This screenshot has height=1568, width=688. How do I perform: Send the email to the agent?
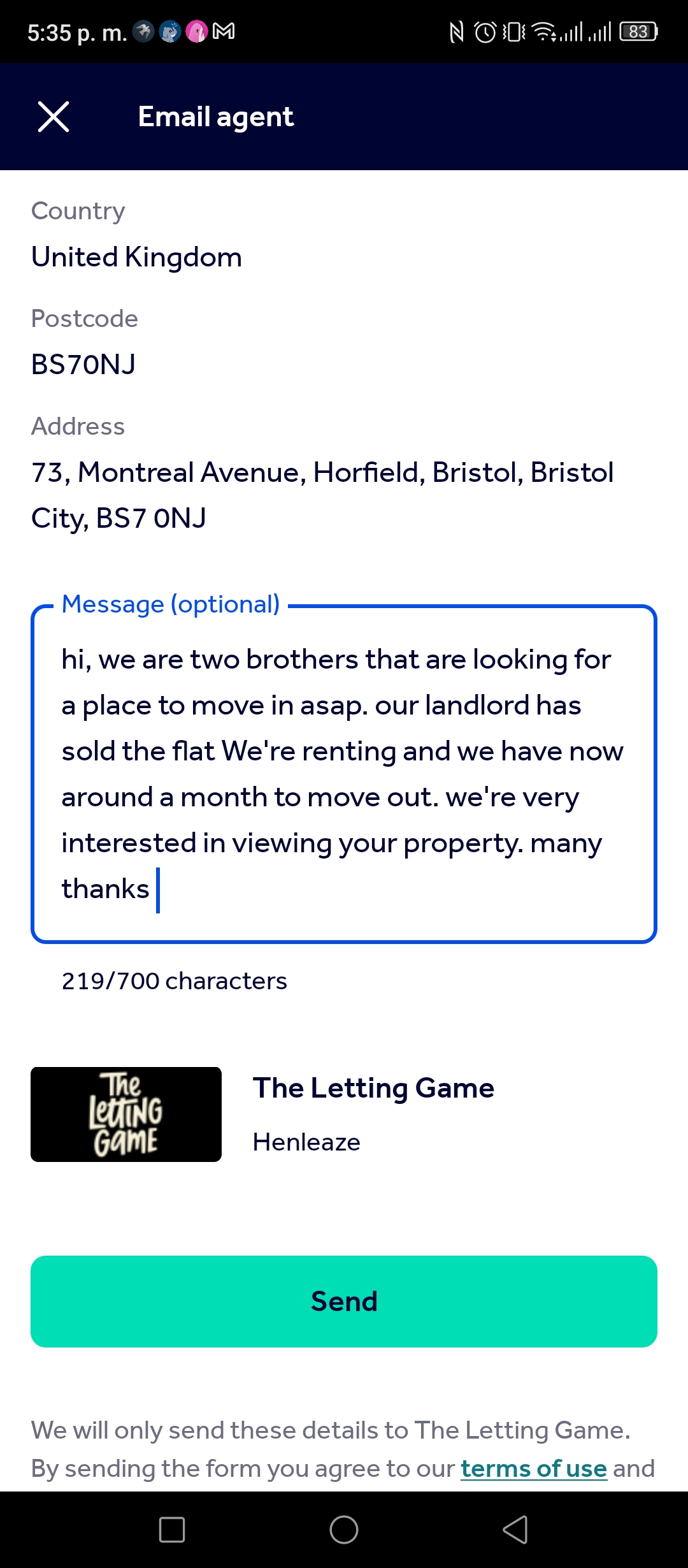[344, 1301]
